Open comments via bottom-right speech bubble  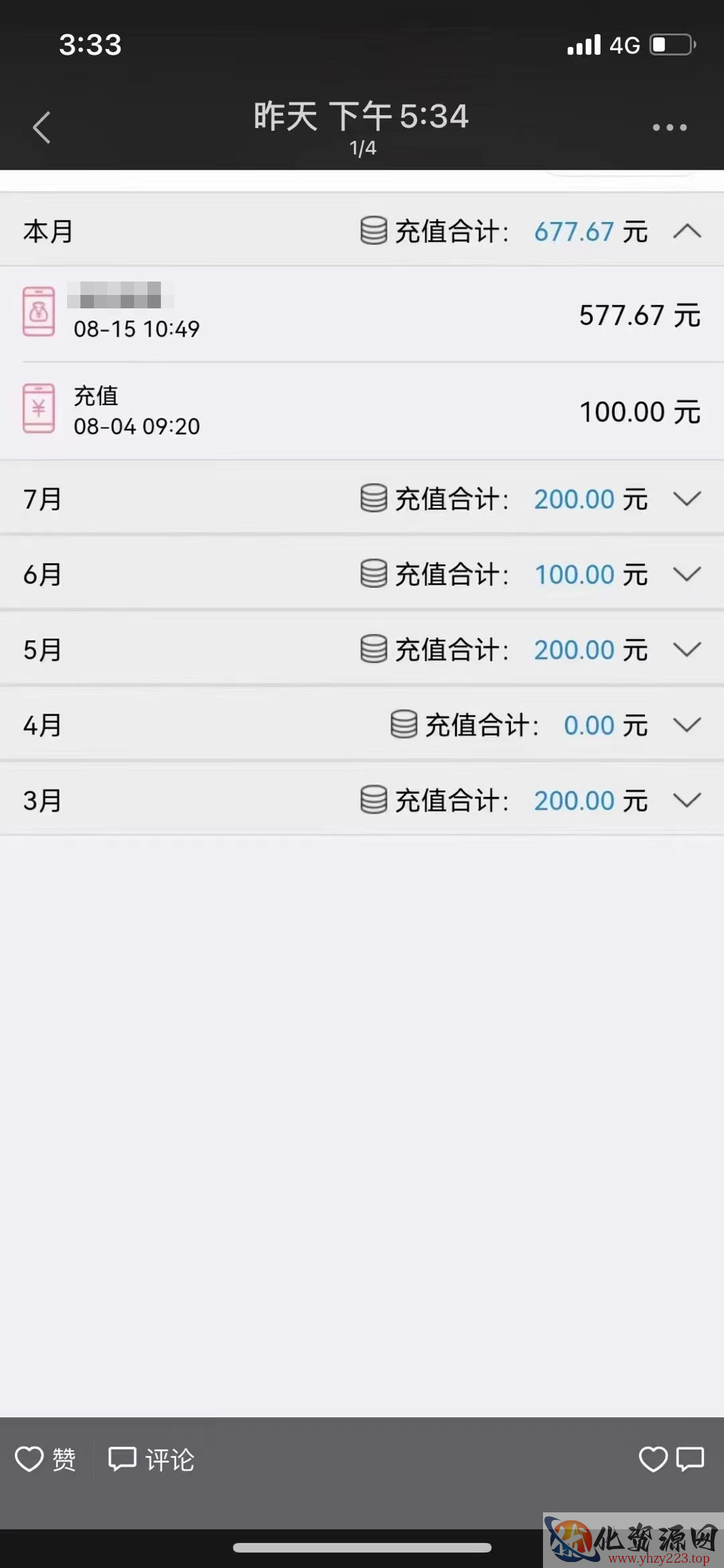point(690,1459)
